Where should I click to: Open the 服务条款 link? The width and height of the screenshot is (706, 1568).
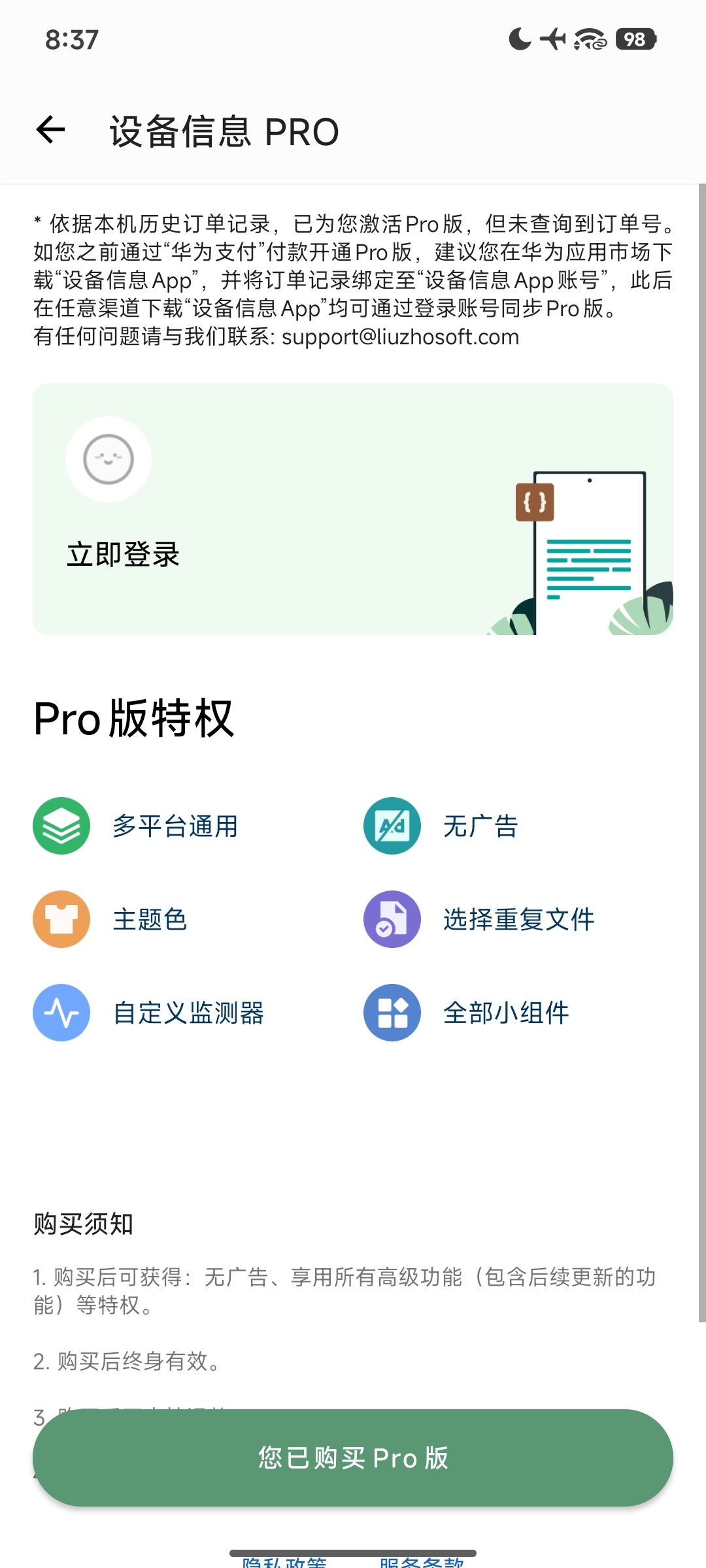click(422, 1561)
